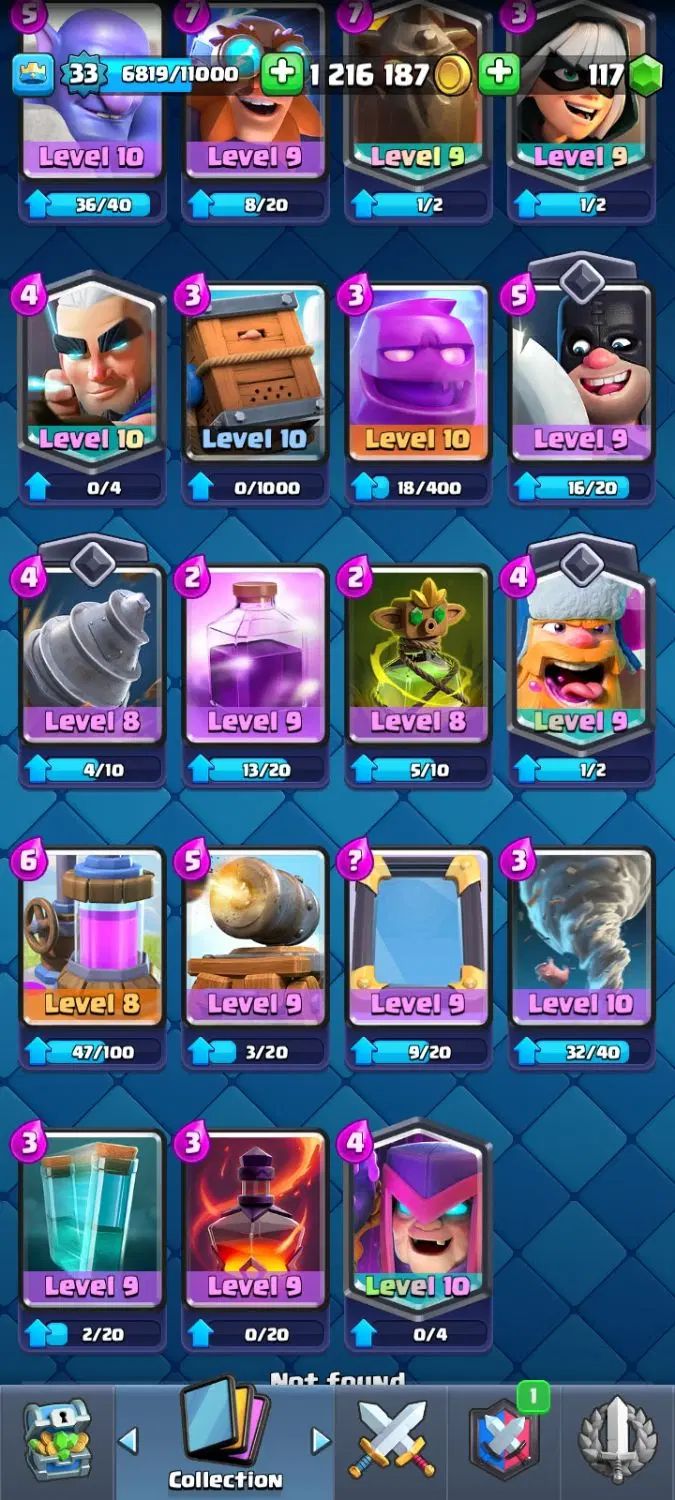
Task: Switch to the Battle crossed swords tab
Action: (392, 1441)
